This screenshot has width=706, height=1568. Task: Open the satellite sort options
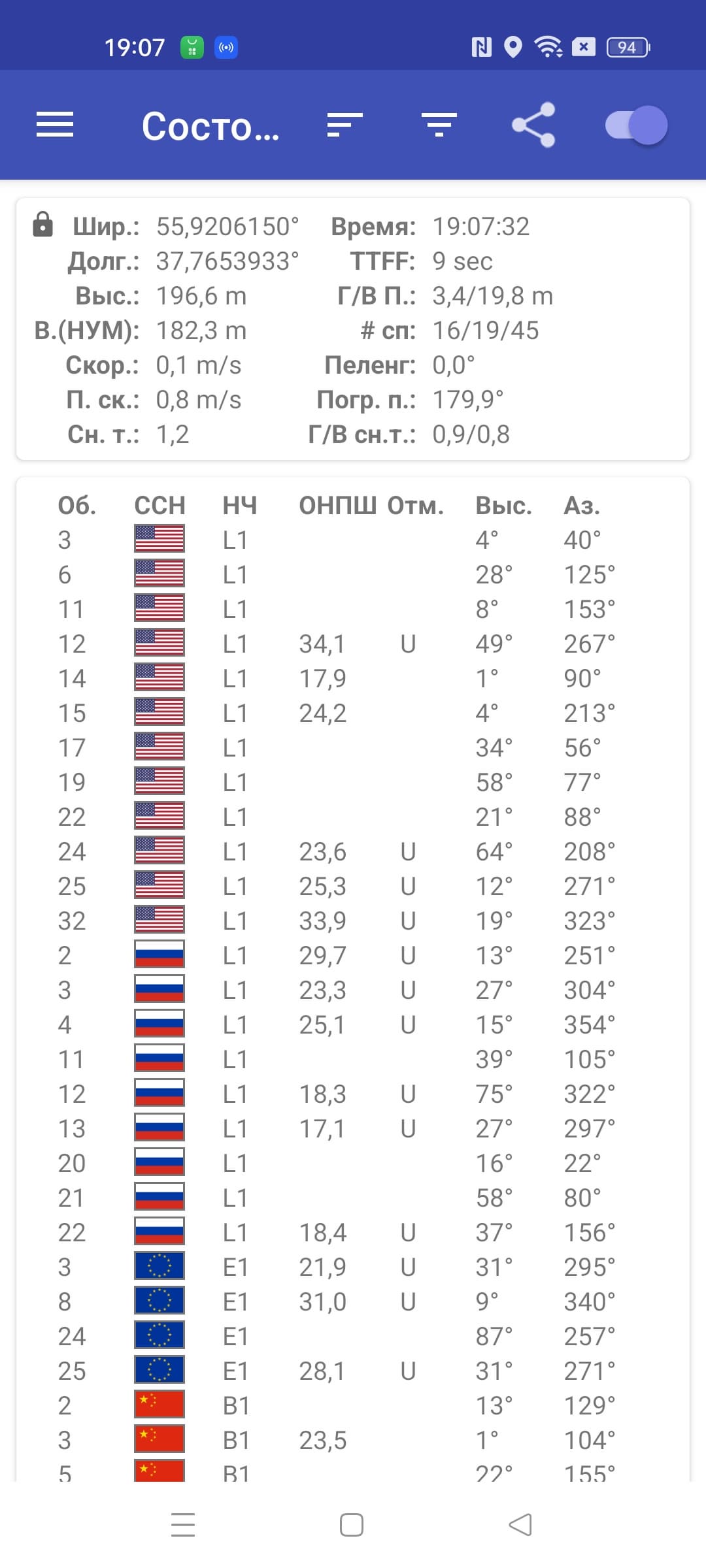click(x=345, y=125)
